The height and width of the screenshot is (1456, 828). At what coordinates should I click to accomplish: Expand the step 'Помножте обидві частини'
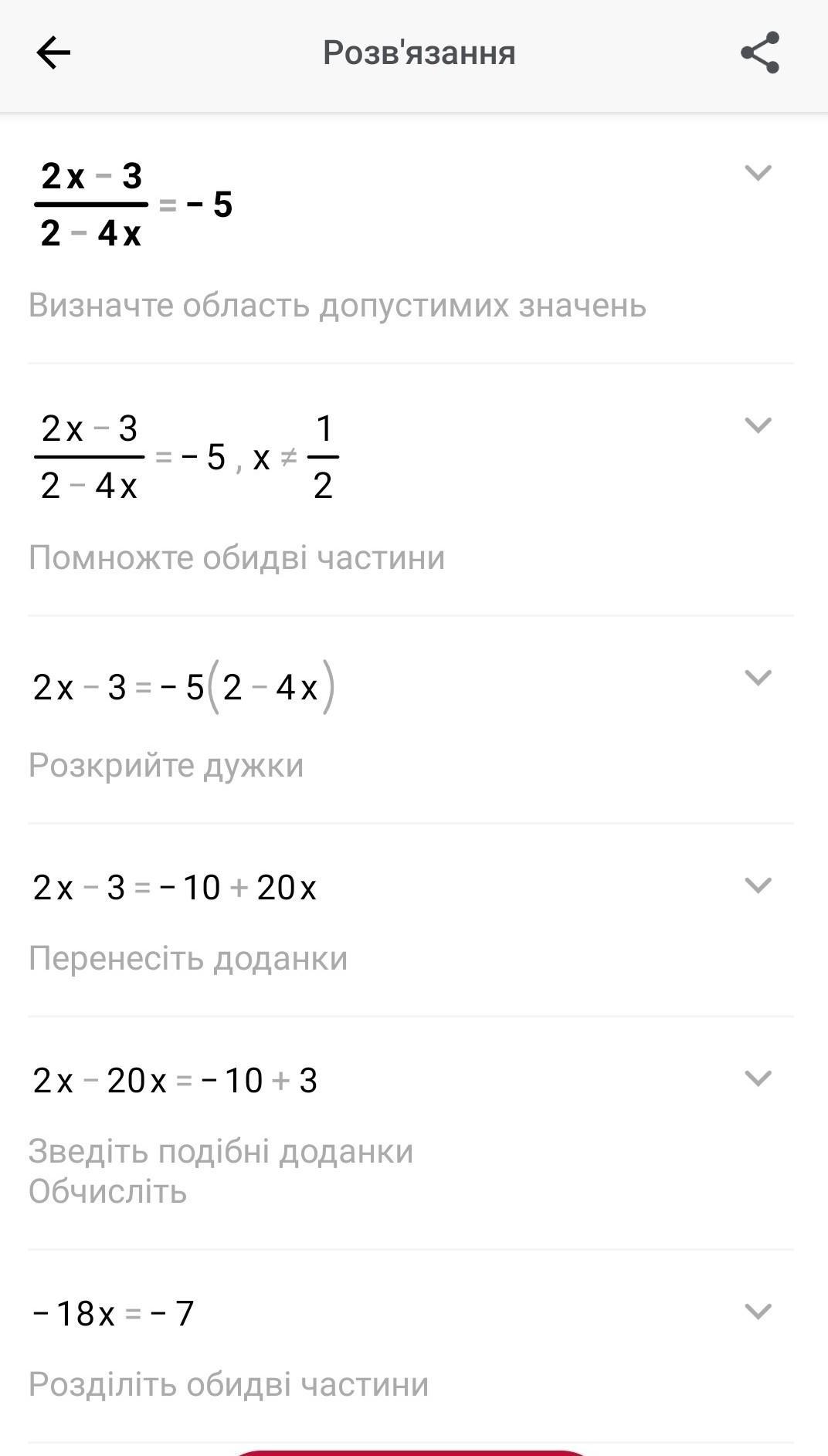[758, 425]
